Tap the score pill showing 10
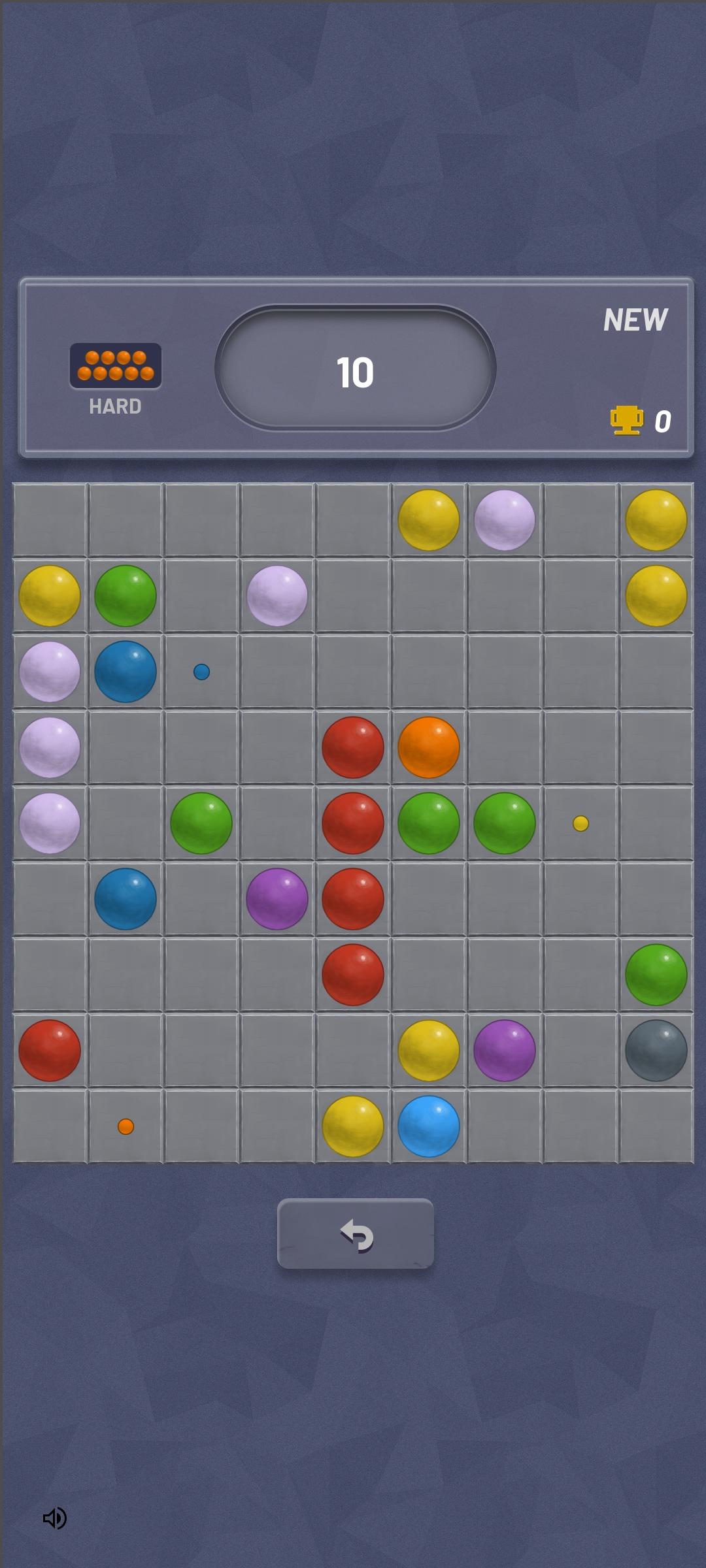 click(x=356, y=371)
